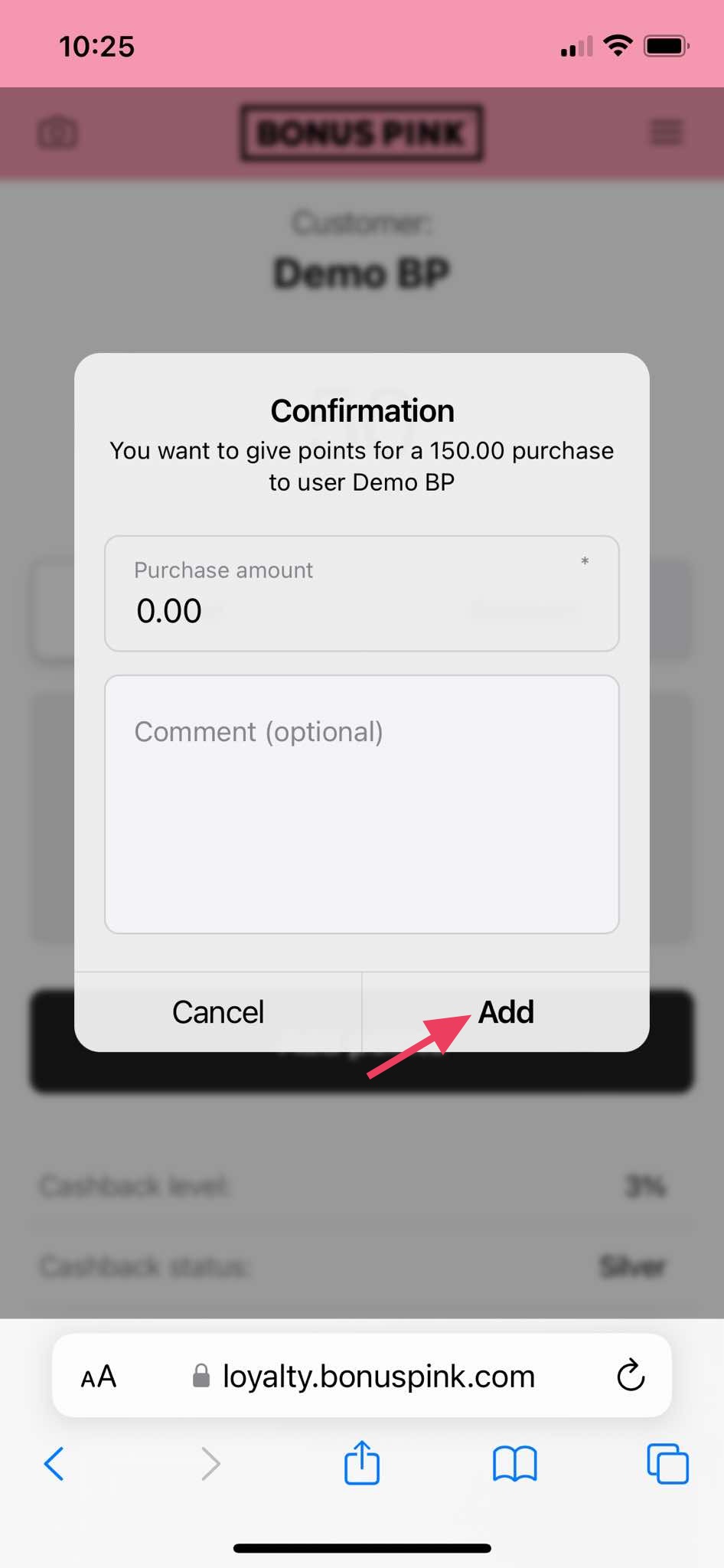Open the Safari share sheet
This screenshot has height=1568, width=724.
(362, 1462)
